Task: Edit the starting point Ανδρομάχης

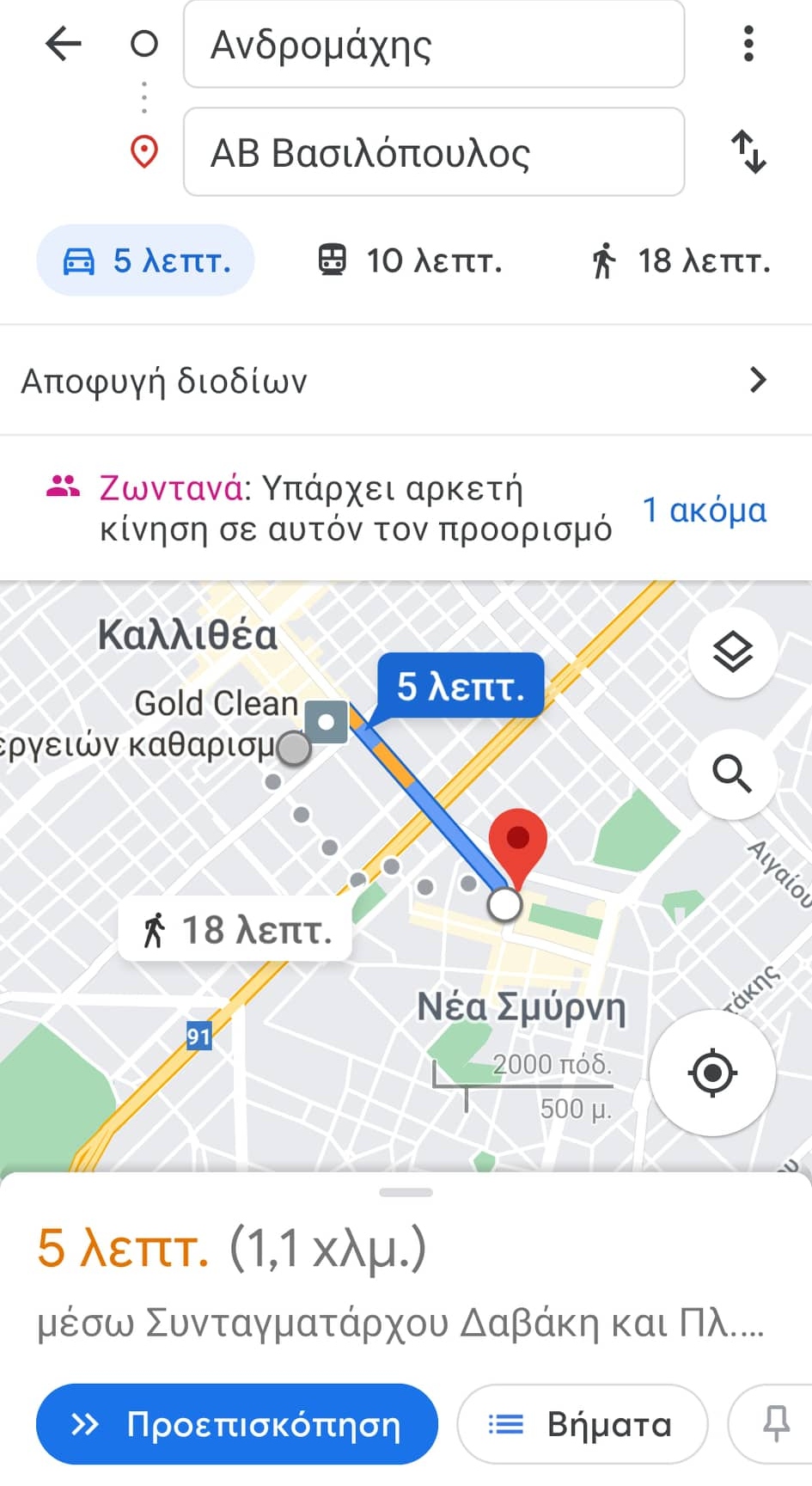Action: pyautogui.click(x=433, y=45)
